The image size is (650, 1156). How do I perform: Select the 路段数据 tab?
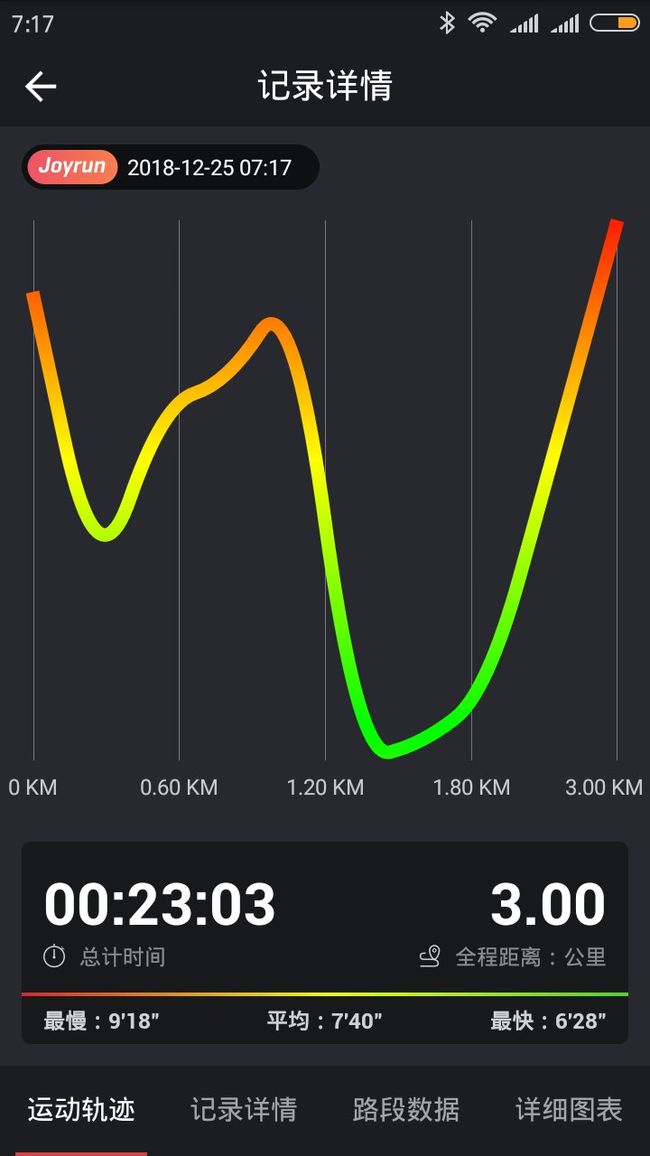click(406, 1109)
